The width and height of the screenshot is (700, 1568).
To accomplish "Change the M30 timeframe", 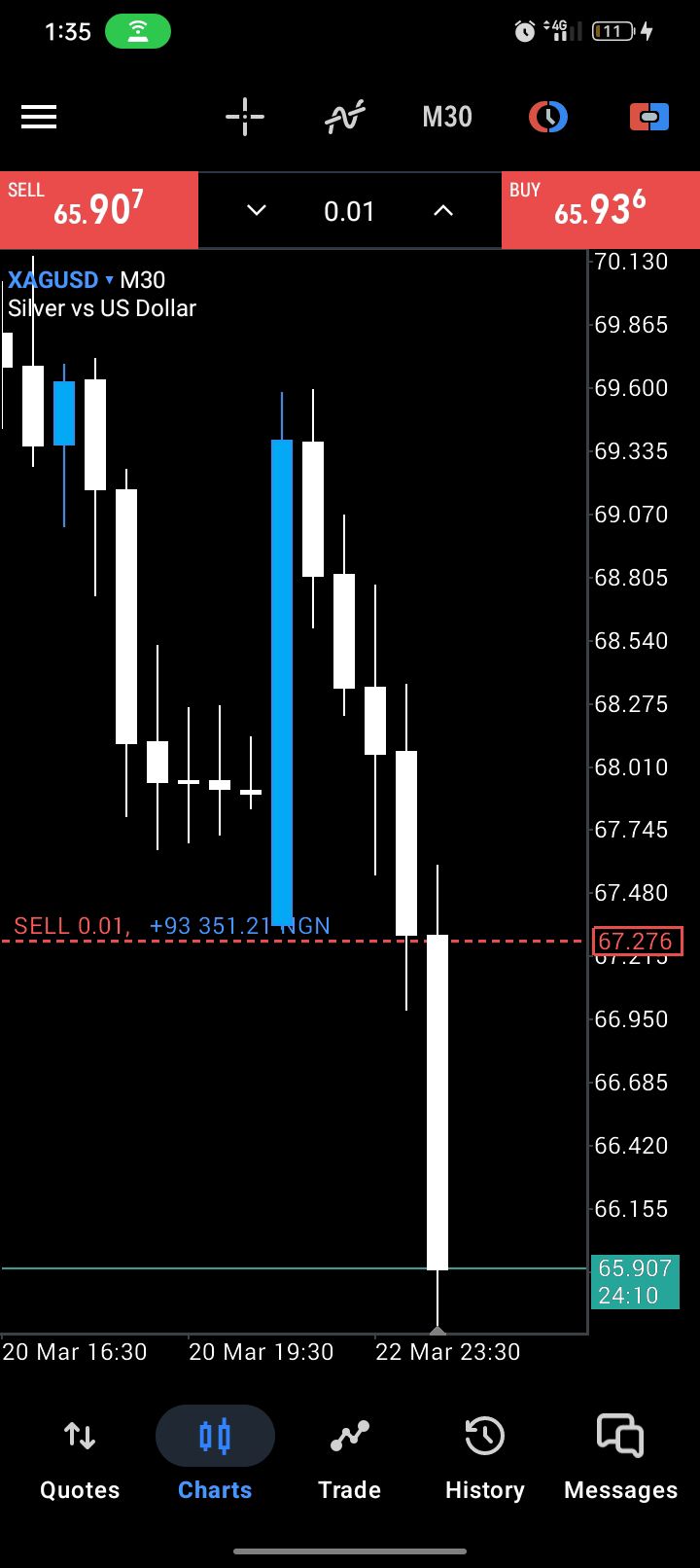I will click(x=447, y=118).
